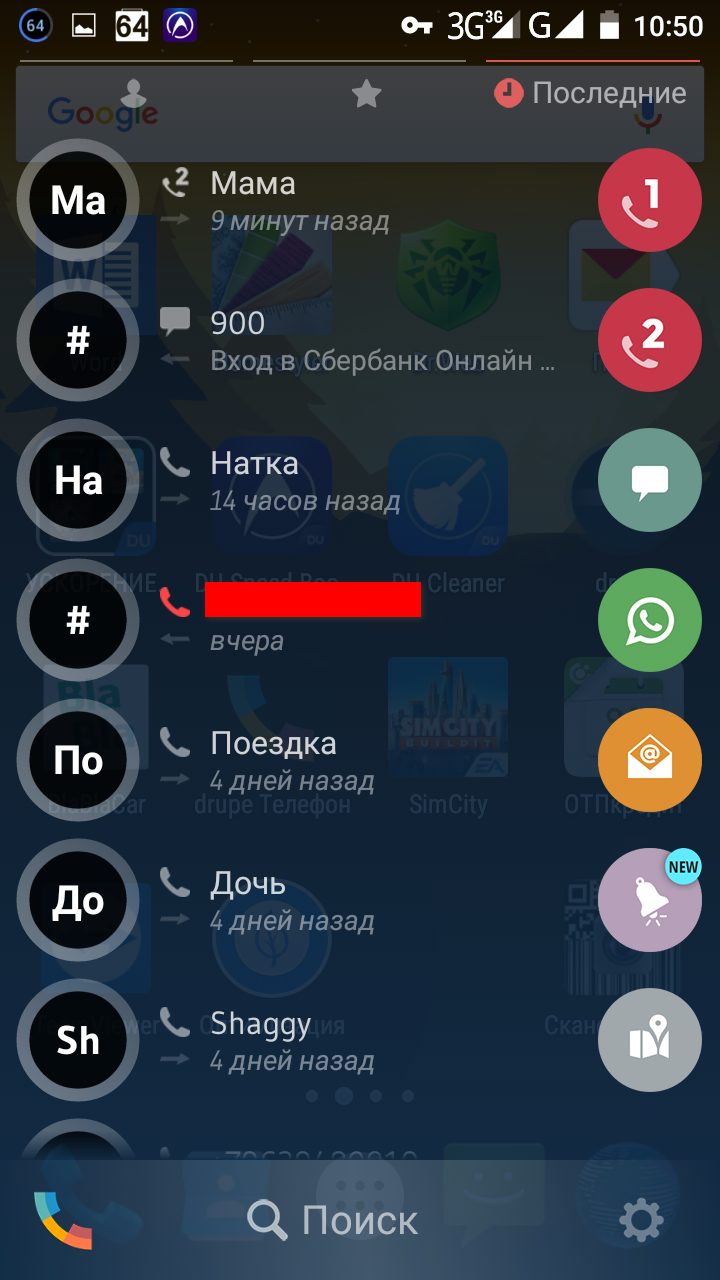Open the reminder bell action marked NEW
Image resolution: width=720 pixels, height=1280 pixels.
[649, 901]
